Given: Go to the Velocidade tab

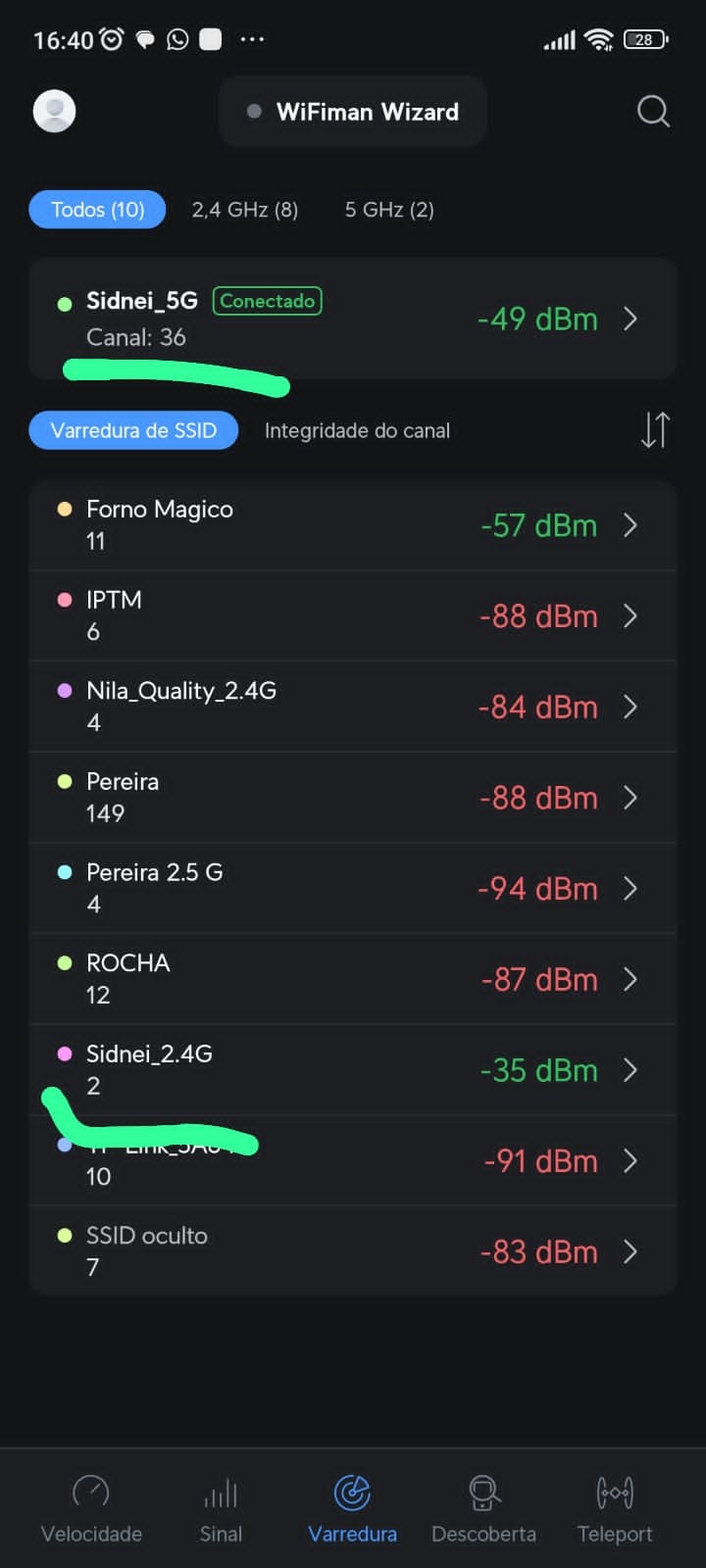Looking at the screenshot, I should (x=91, y=1509).
